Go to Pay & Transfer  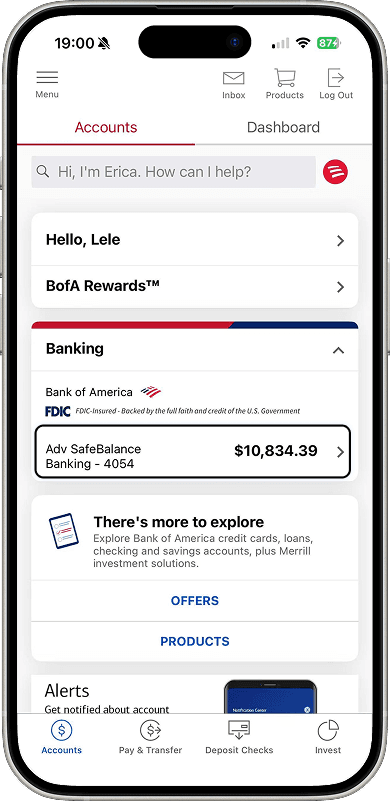(x=150, y=737)
